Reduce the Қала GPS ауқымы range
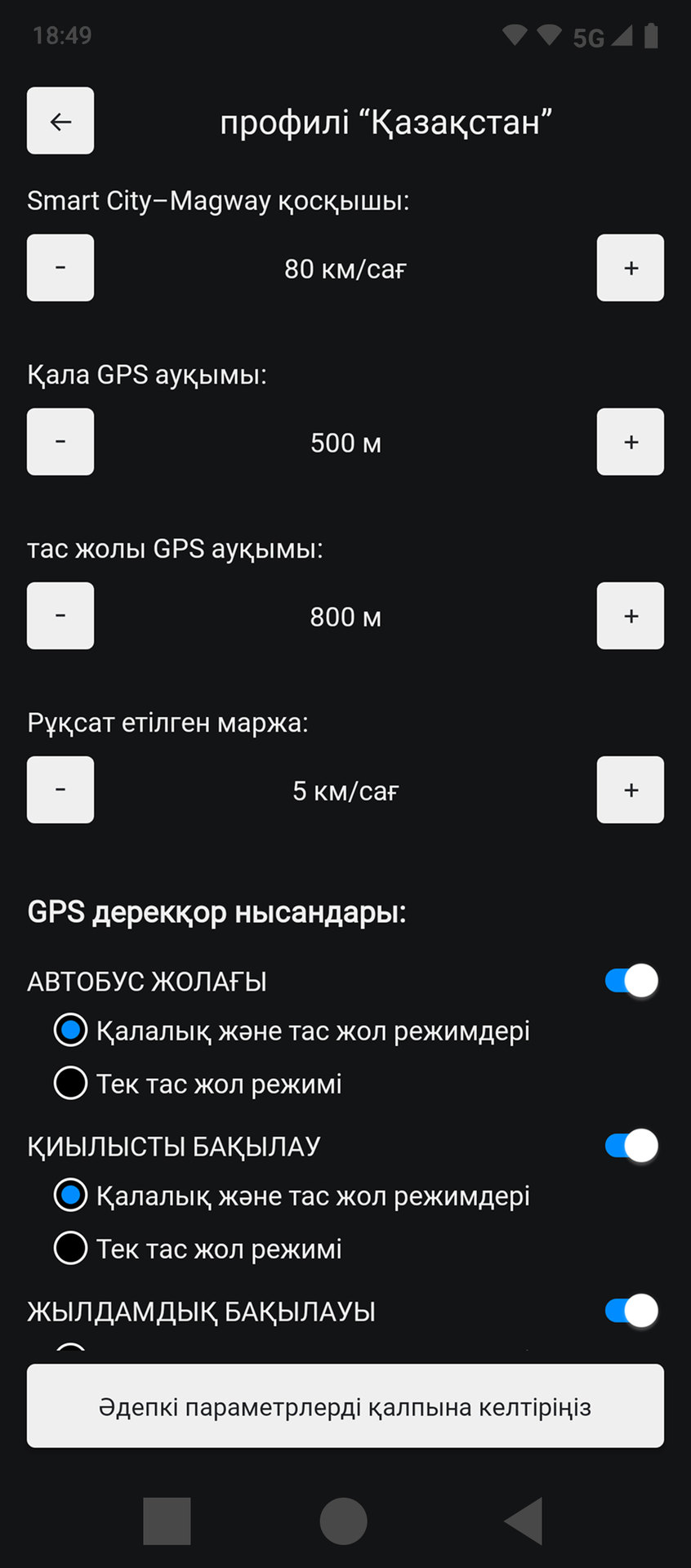The width and height of the screenshot is (691, 1568). click(60, 442)
